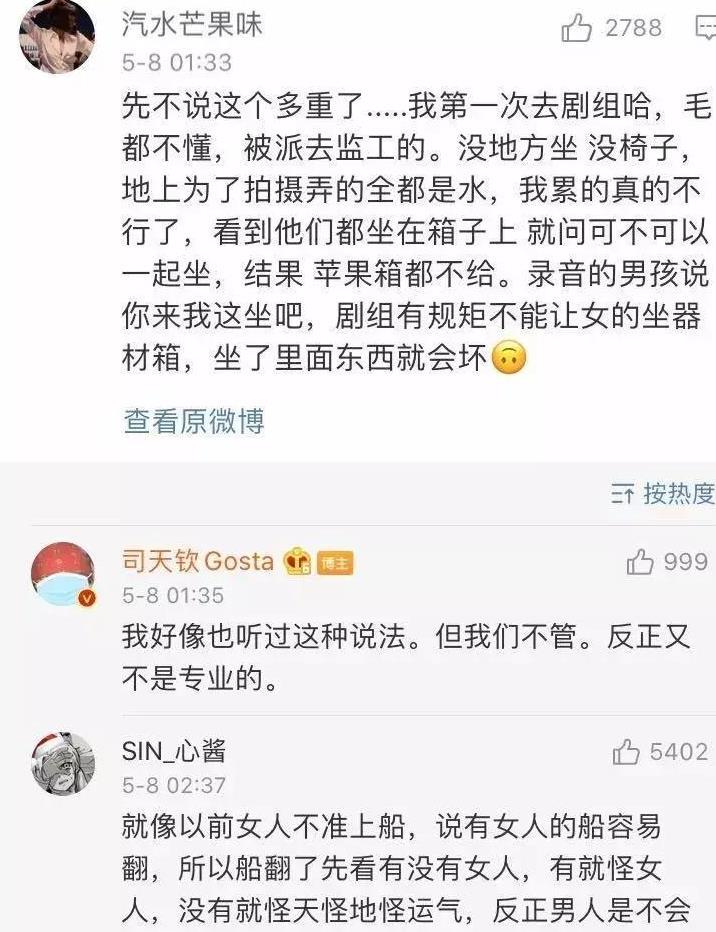Image resolution: width=716 pixels, height=932 pixels.
Task: Change sorting with 按热度
Action: 663,493
